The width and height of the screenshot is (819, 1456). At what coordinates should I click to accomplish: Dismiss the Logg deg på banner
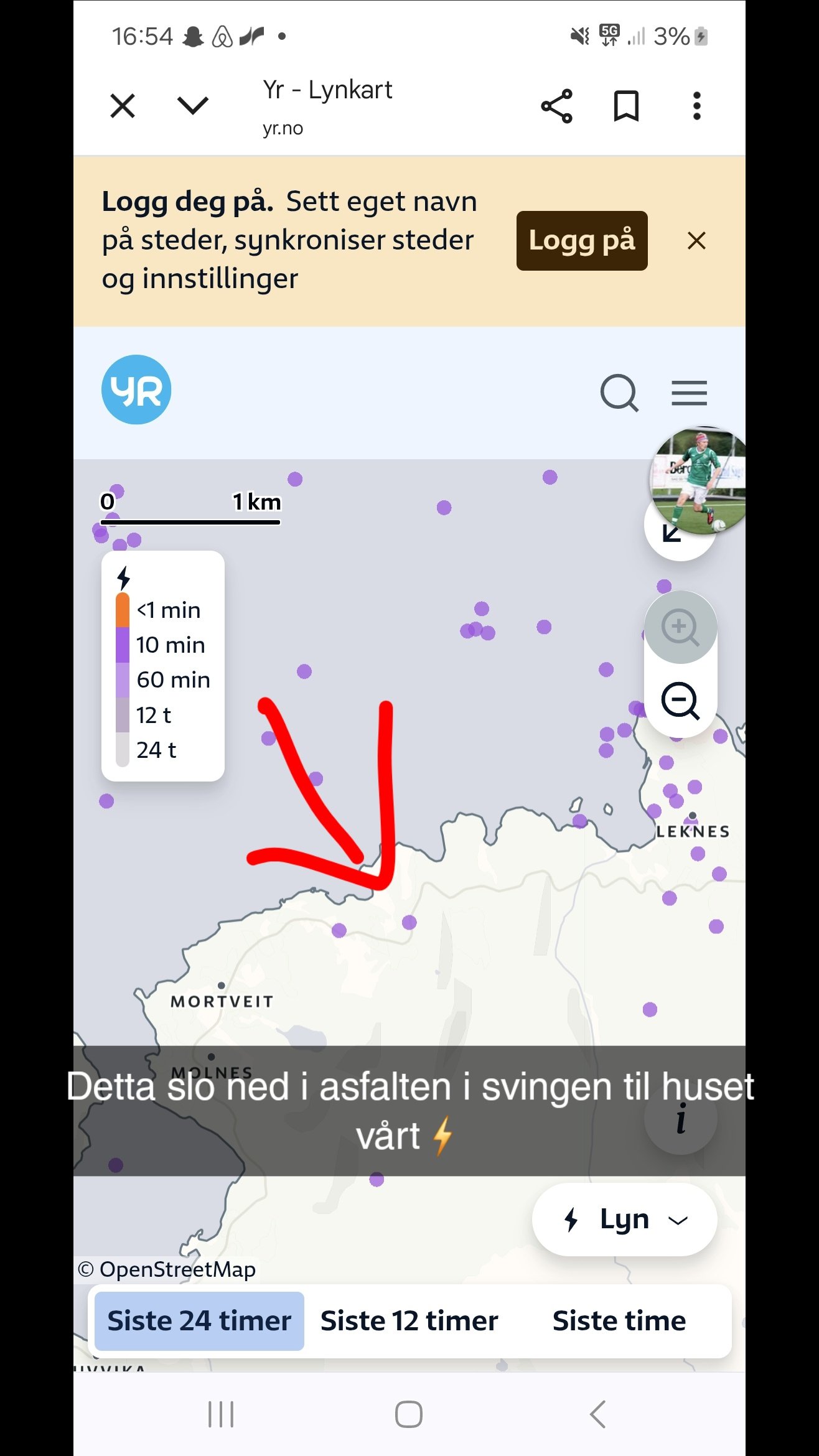tap(696, 241)
